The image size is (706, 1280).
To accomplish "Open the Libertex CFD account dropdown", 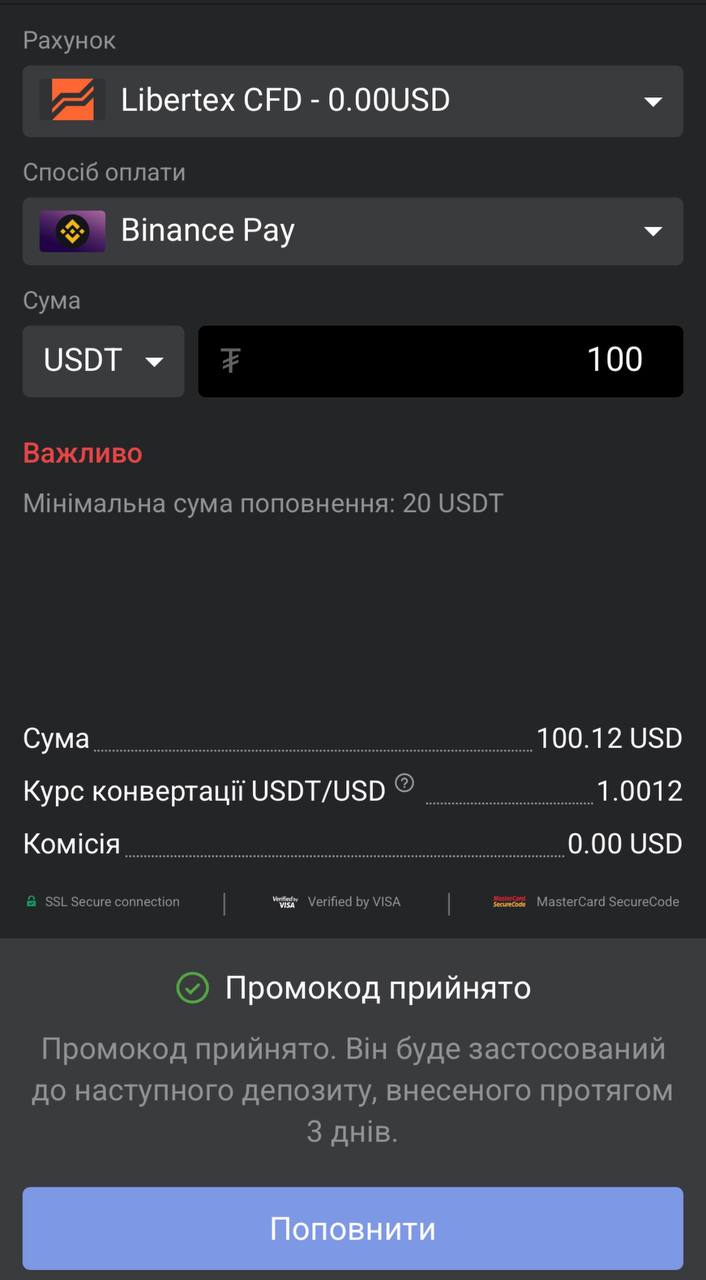I will pyautogui.click(x=352, y=101).
